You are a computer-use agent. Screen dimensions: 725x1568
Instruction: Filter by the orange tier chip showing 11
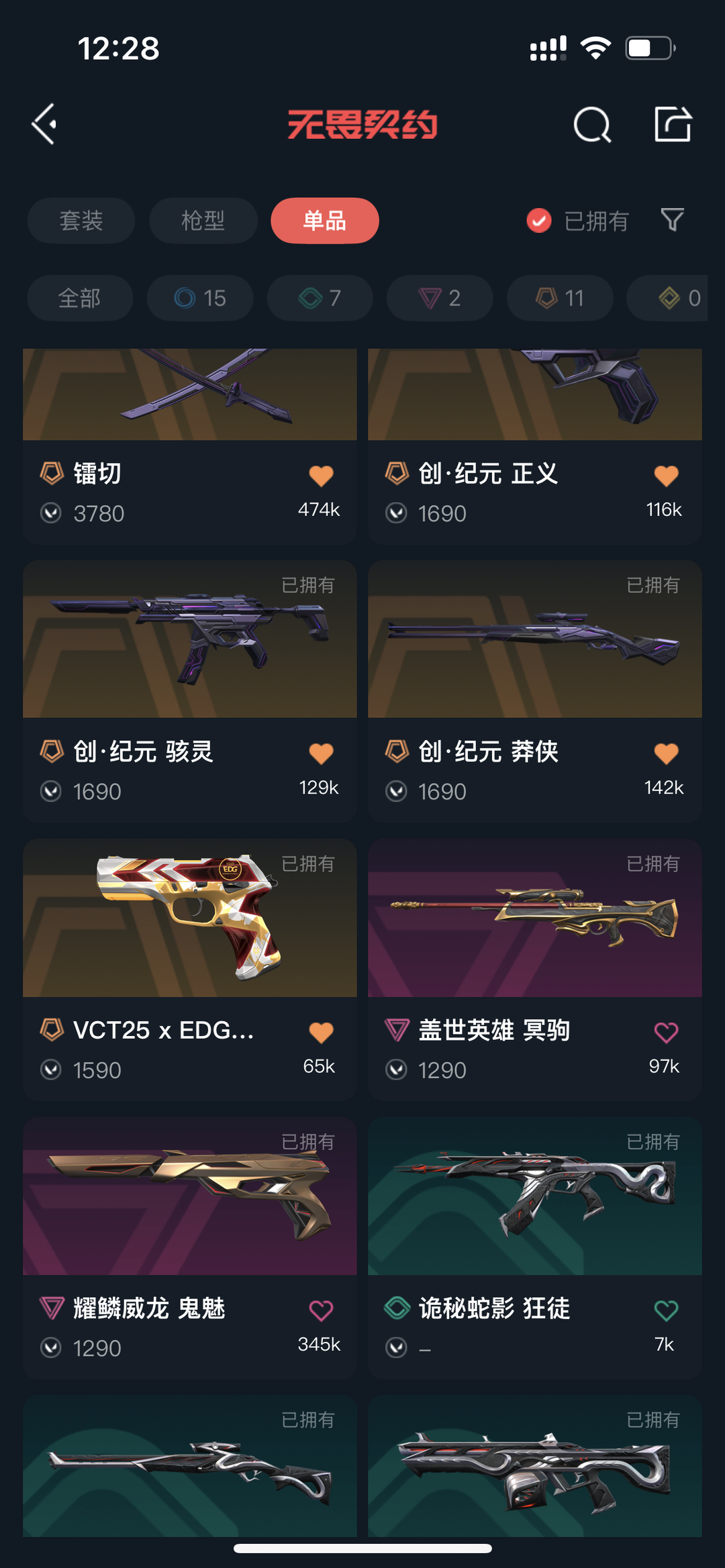point(560,298)
